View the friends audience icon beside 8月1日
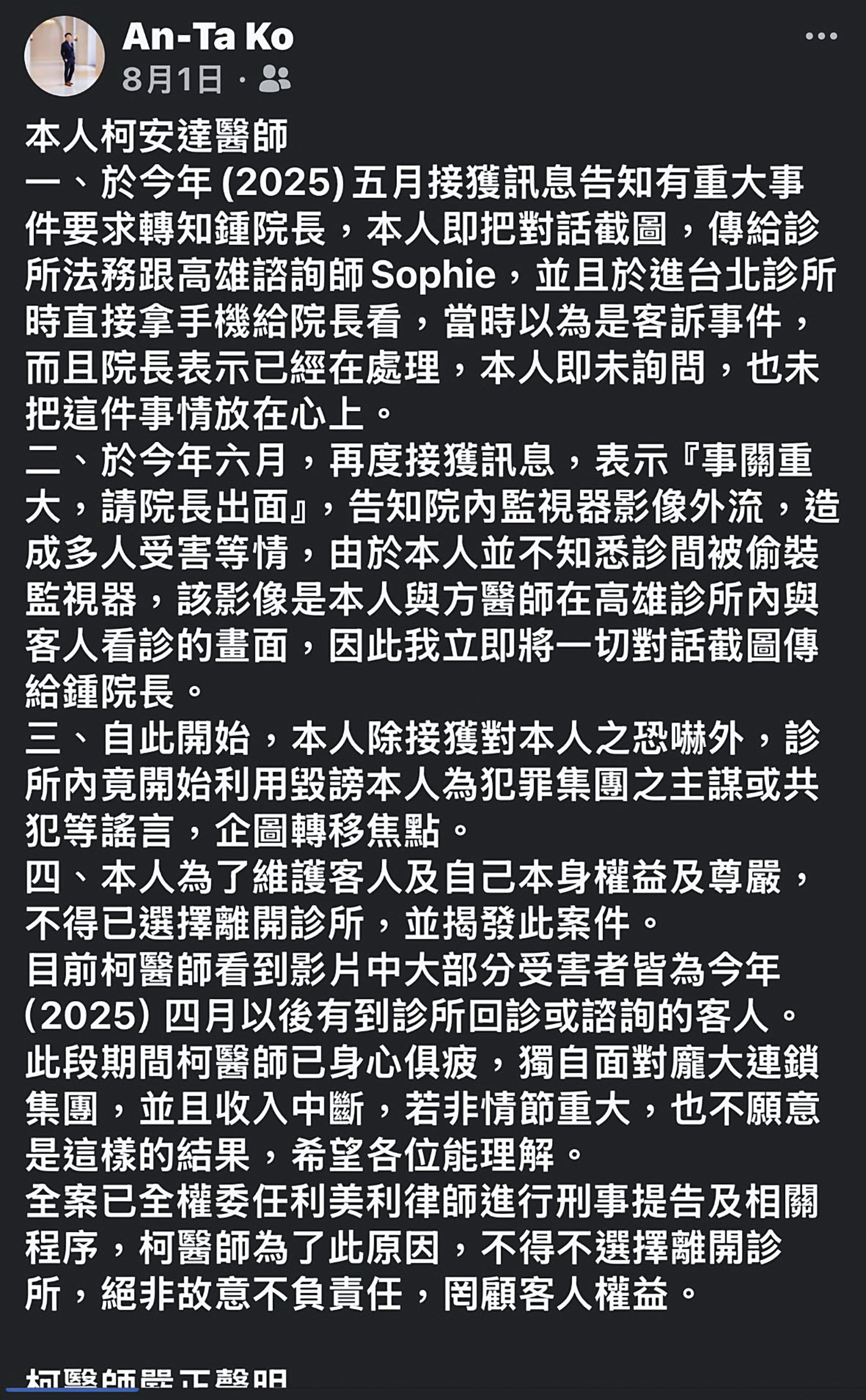 click(x=274, y=79)
